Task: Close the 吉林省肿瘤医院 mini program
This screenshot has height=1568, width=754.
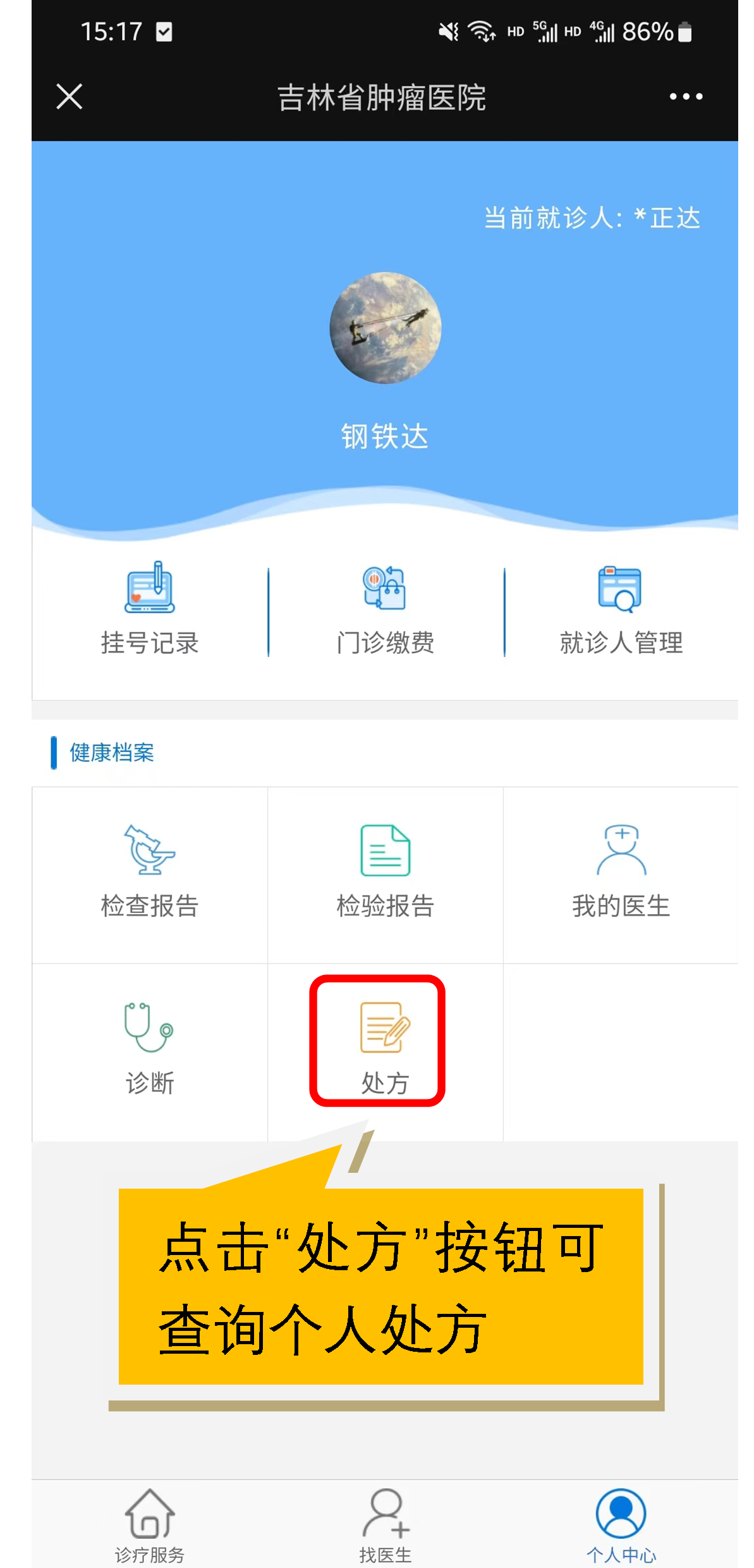Action: 69,97
